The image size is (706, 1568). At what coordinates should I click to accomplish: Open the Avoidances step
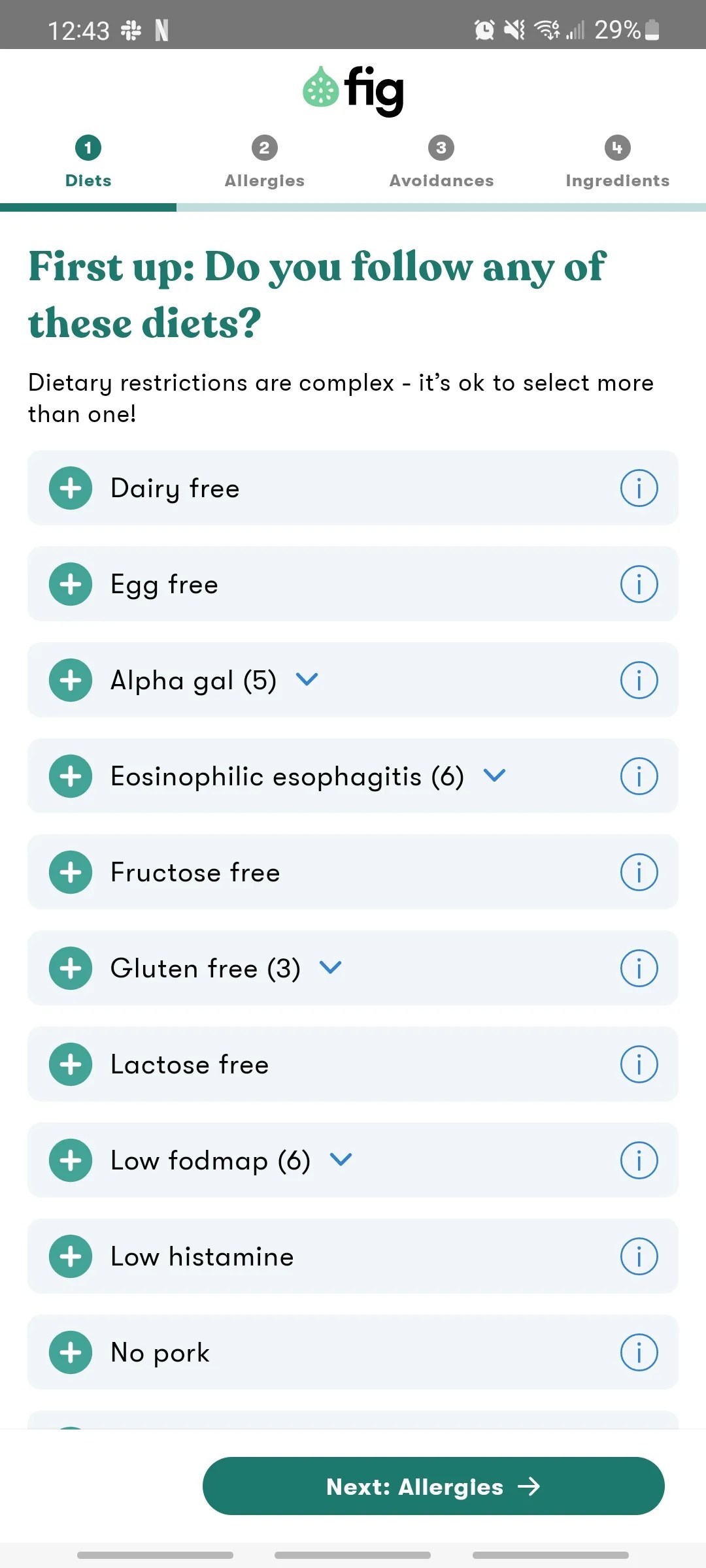(441, 161)
